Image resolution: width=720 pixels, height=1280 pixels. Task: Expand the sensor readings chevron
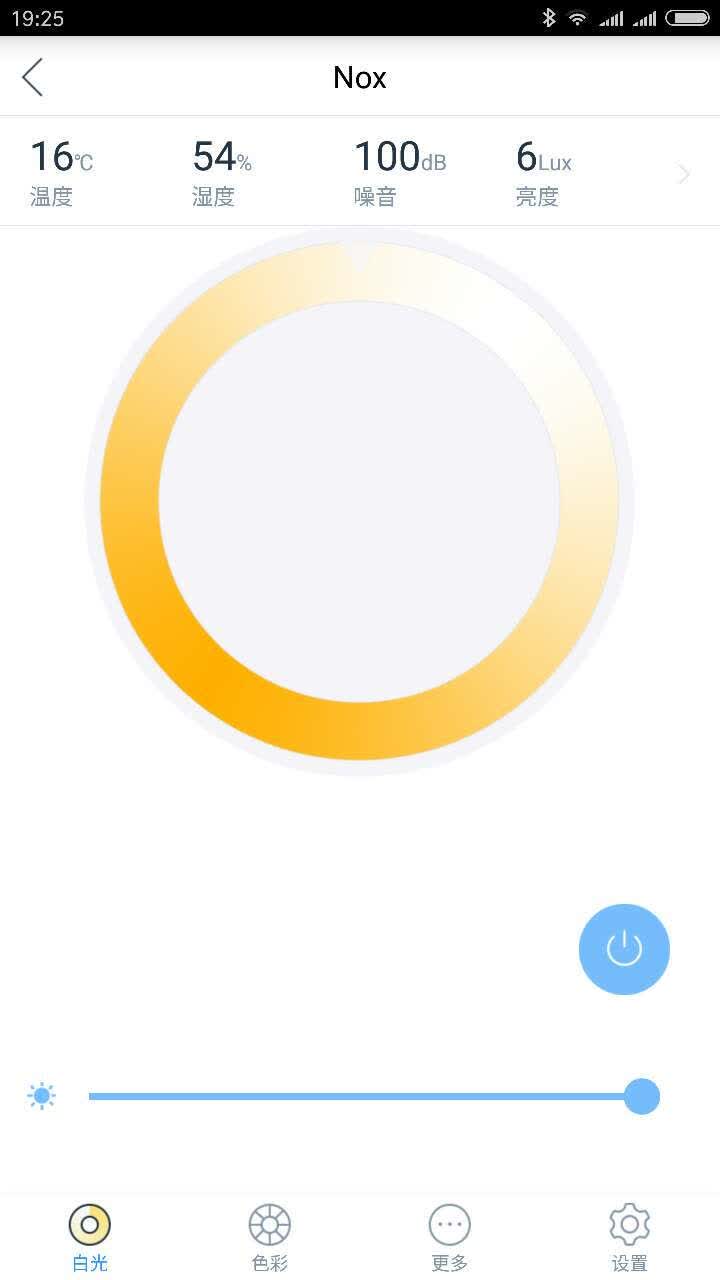684,174
